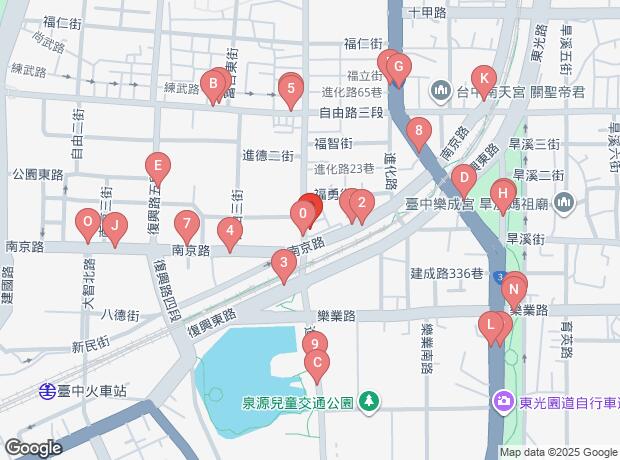620x460 pixels.
Task: Select the 泉源兒童交通公園 park marker
Action: (x=370, y=402)
